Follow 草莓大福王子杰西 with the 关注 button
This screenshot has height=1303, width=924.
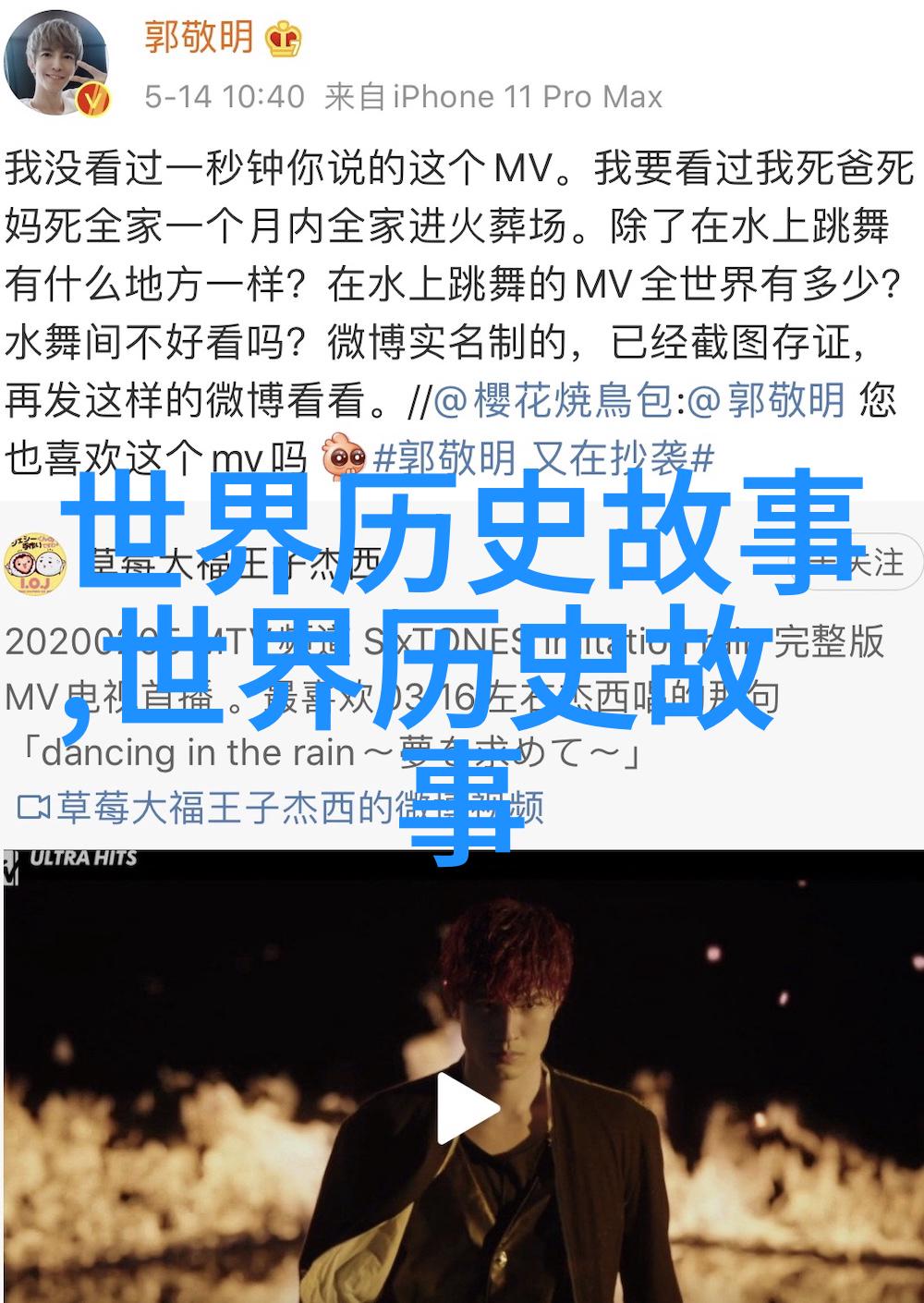tap(869, 561)
